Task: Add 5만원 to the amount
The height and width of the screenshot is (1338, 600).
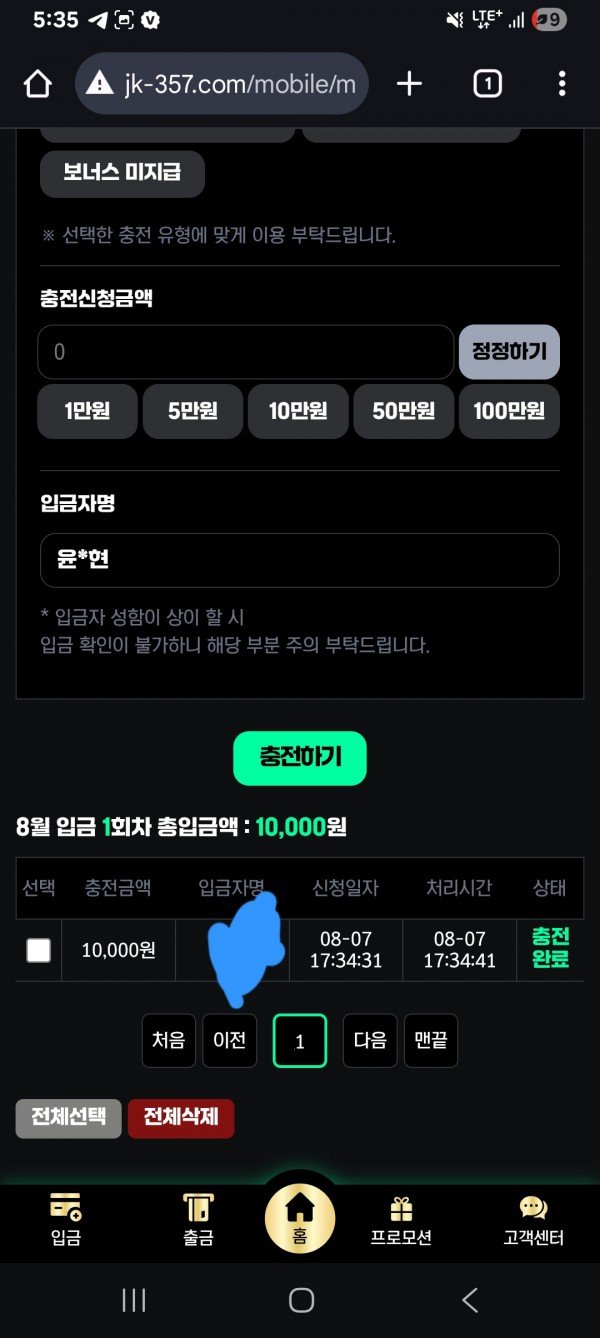Action: [x=193, y=411]
